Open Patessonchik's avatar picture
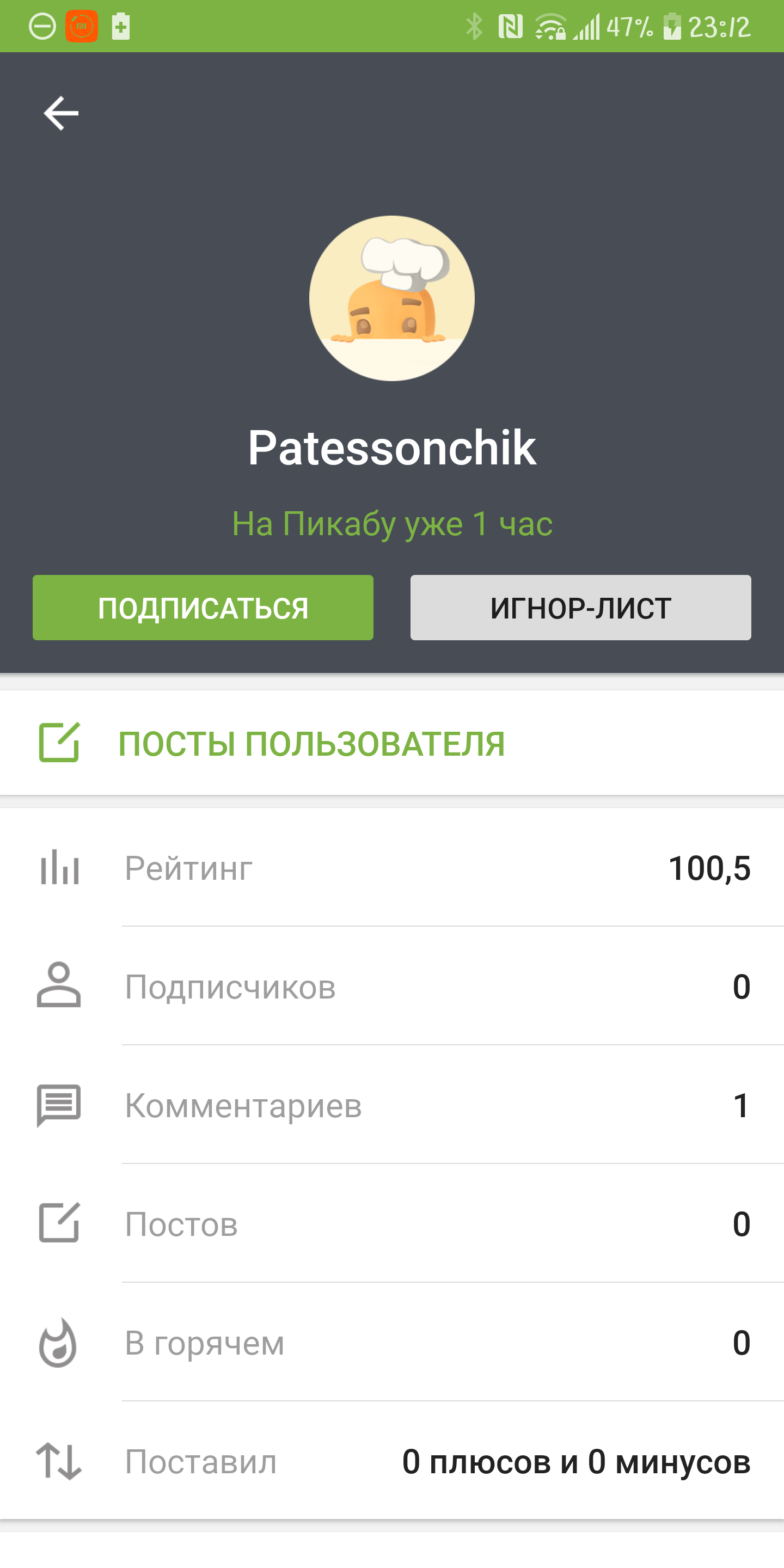 (x=392, y=298)
